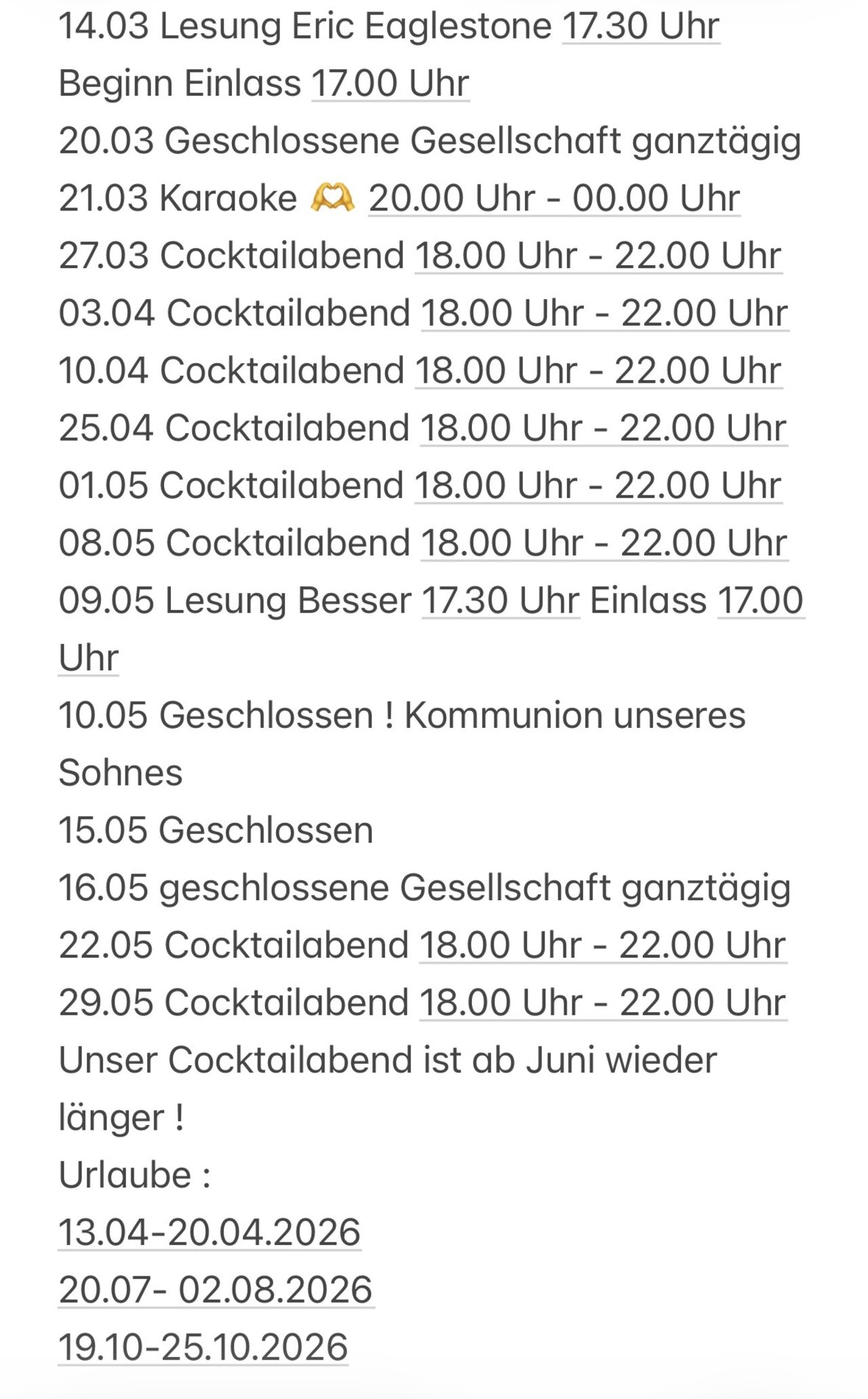Open the 25.04 Cocktailabend time link

tap(604, 429)
